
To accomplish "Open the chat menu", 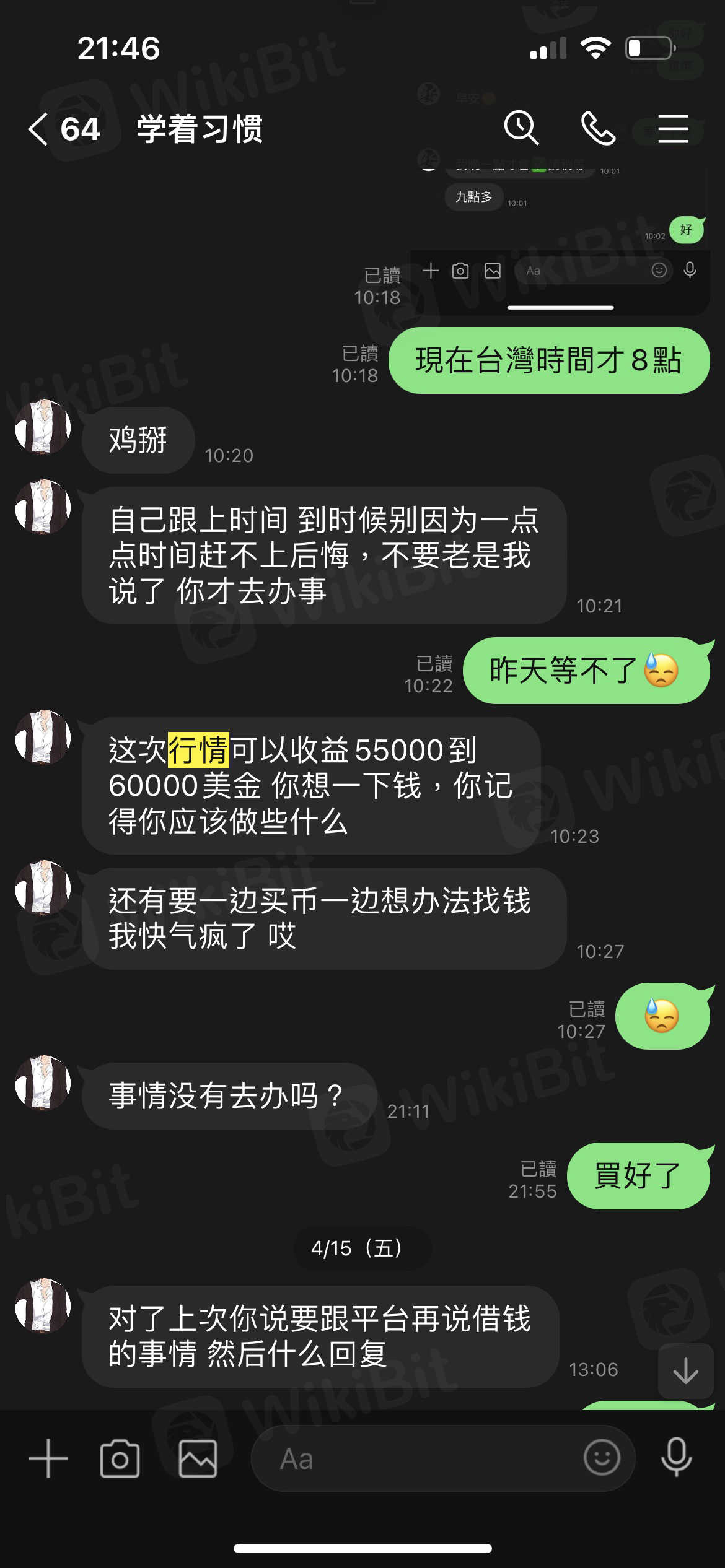I will coord(673,128).
